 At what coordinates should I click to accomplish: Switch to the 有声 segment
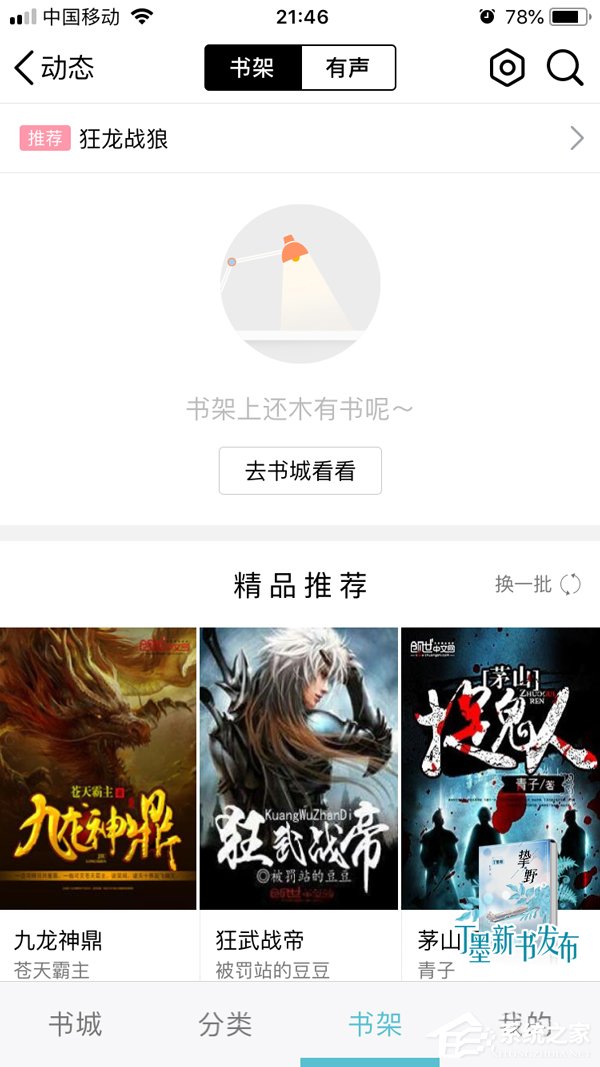(347, 68)
